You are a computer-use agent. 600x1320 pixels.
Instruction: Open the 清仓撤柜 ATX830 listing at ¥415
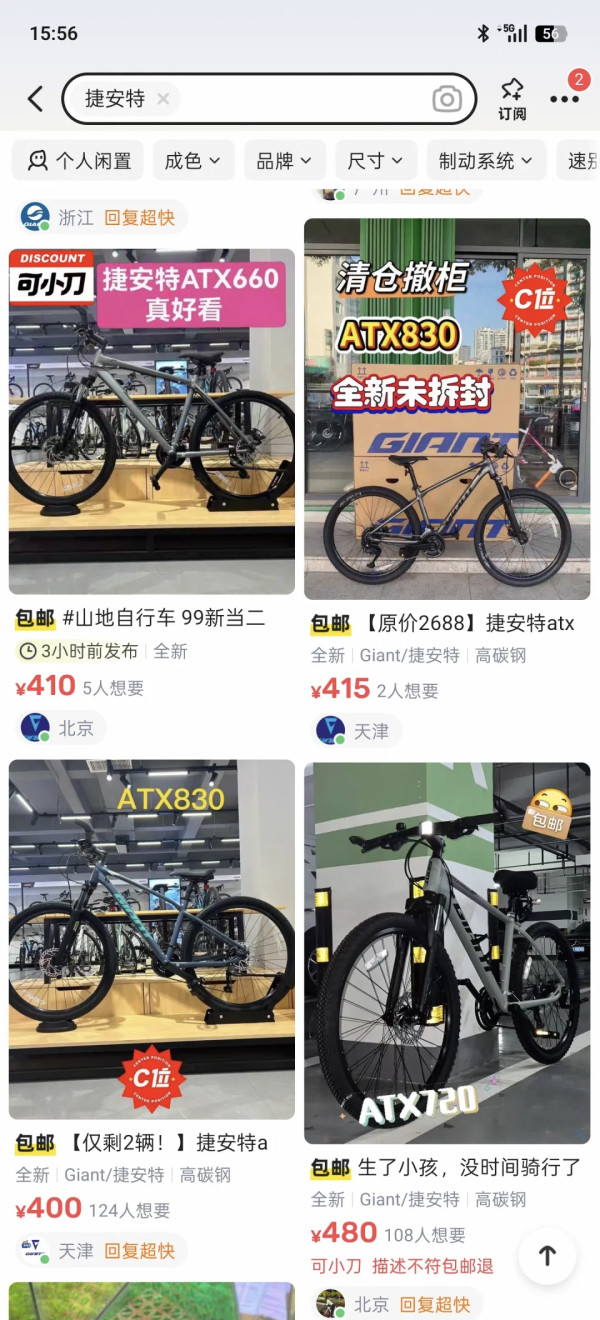point(447,410)
